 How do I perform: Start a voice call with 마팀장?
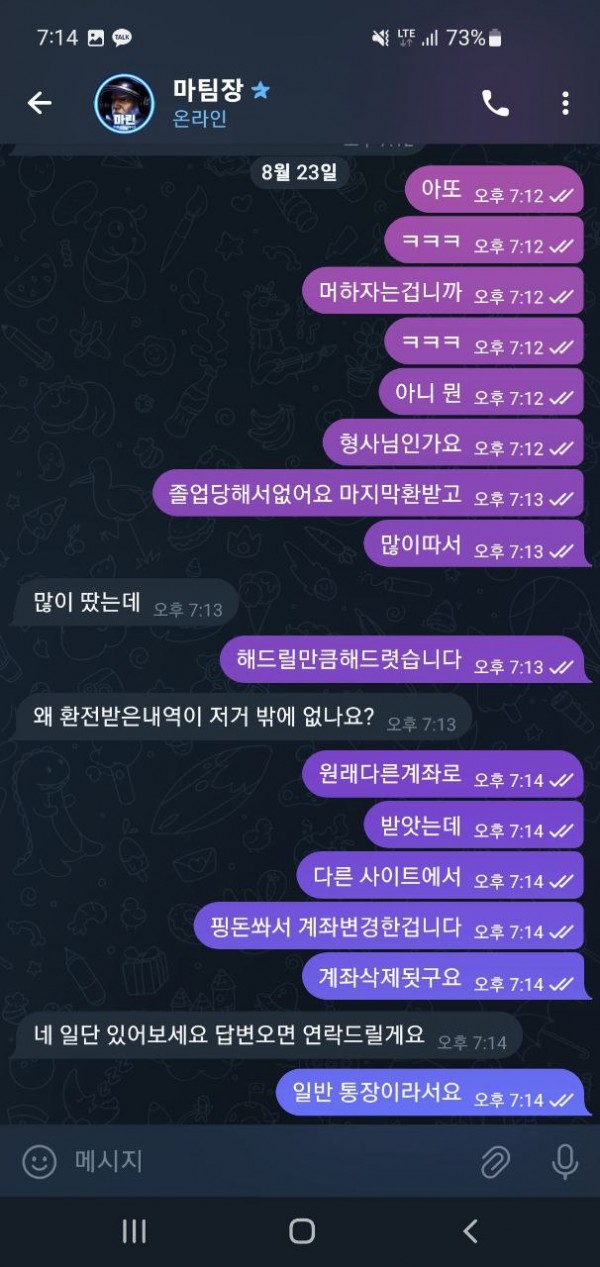click(495, 103)
